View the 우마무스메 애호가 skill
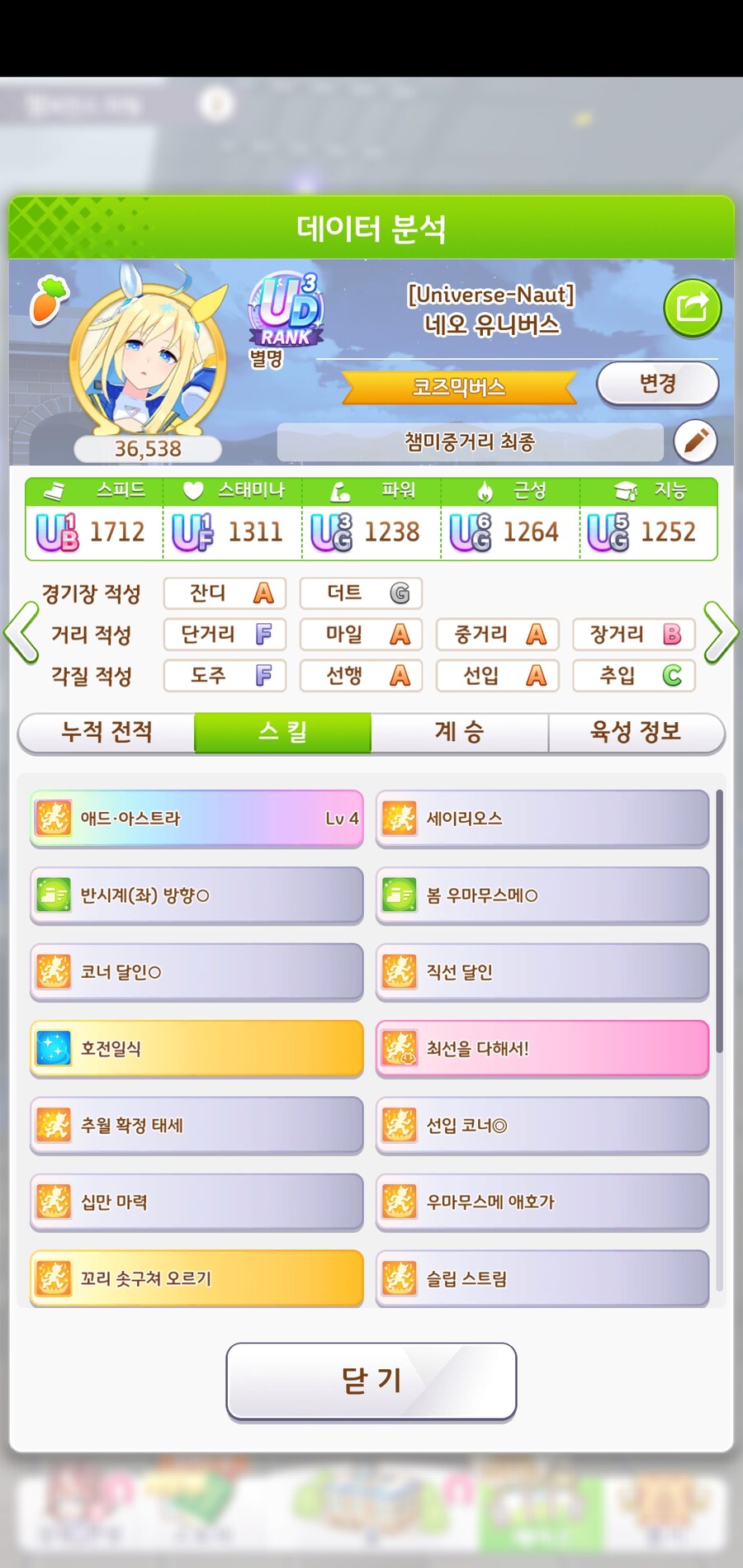The height and width of the screenshot is (1568, 743). tap(542, 1202)
